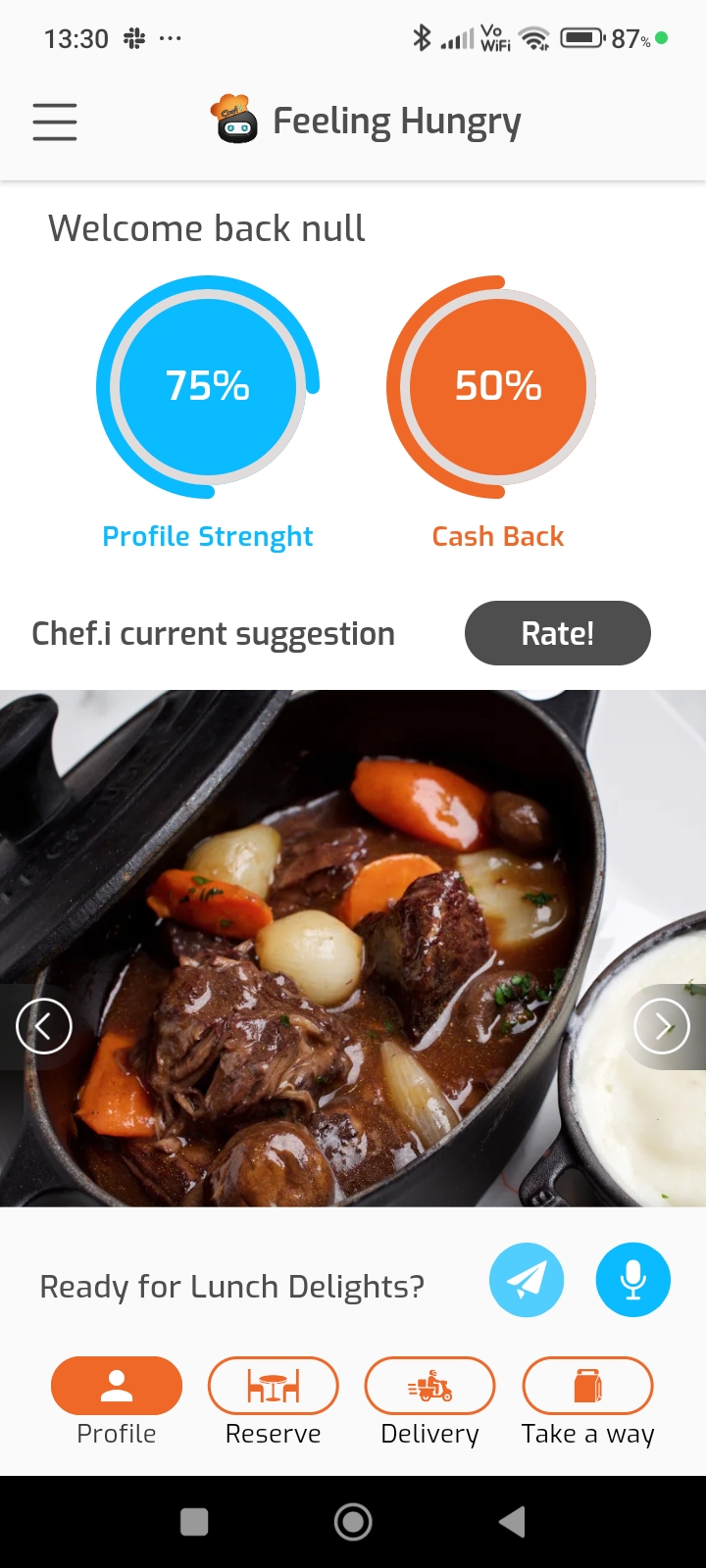Screen dimensions: 706x1568
Task: Tap the paper plane send icon
Action: click(527, 1280)
